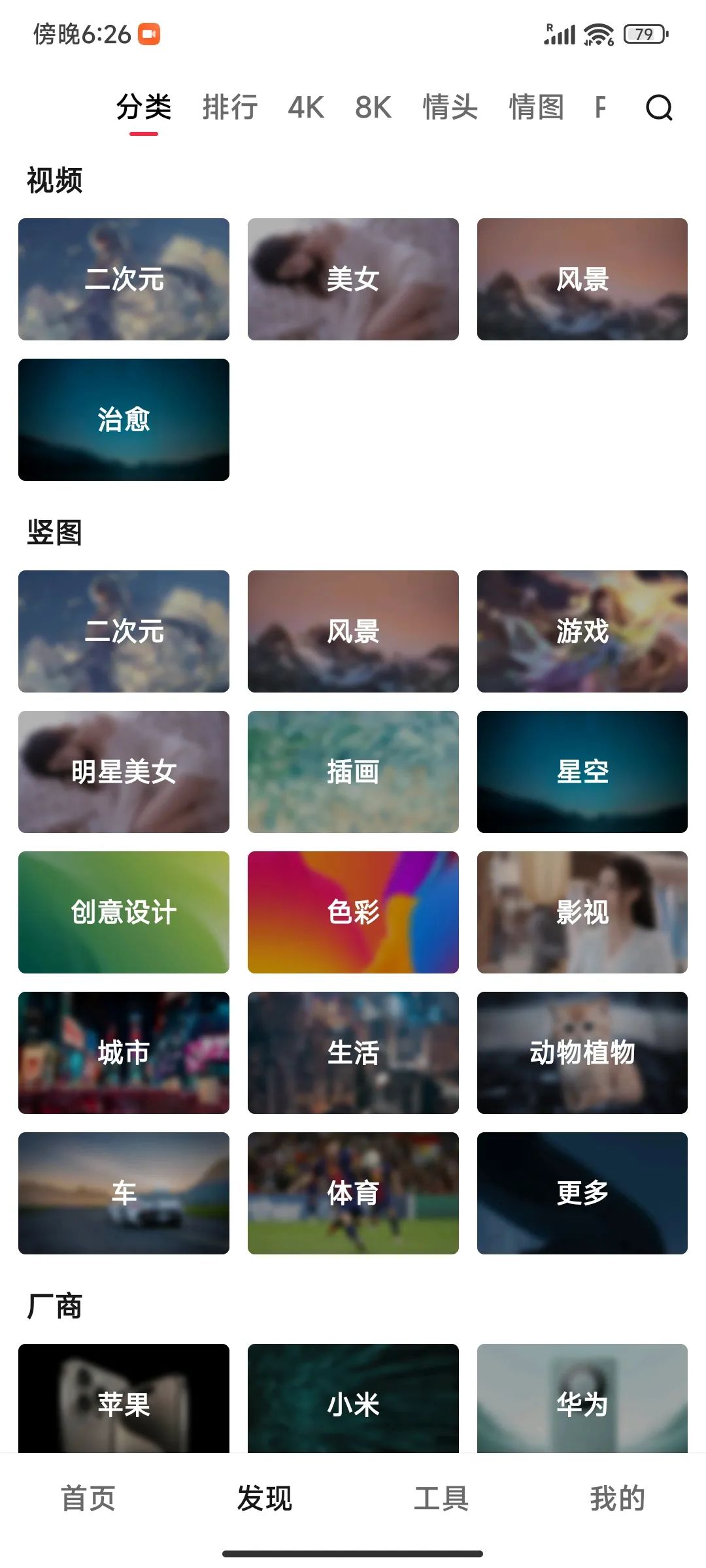Open the 美女 video category
This screenshot has width=706, height=1568.
(353, 280)
